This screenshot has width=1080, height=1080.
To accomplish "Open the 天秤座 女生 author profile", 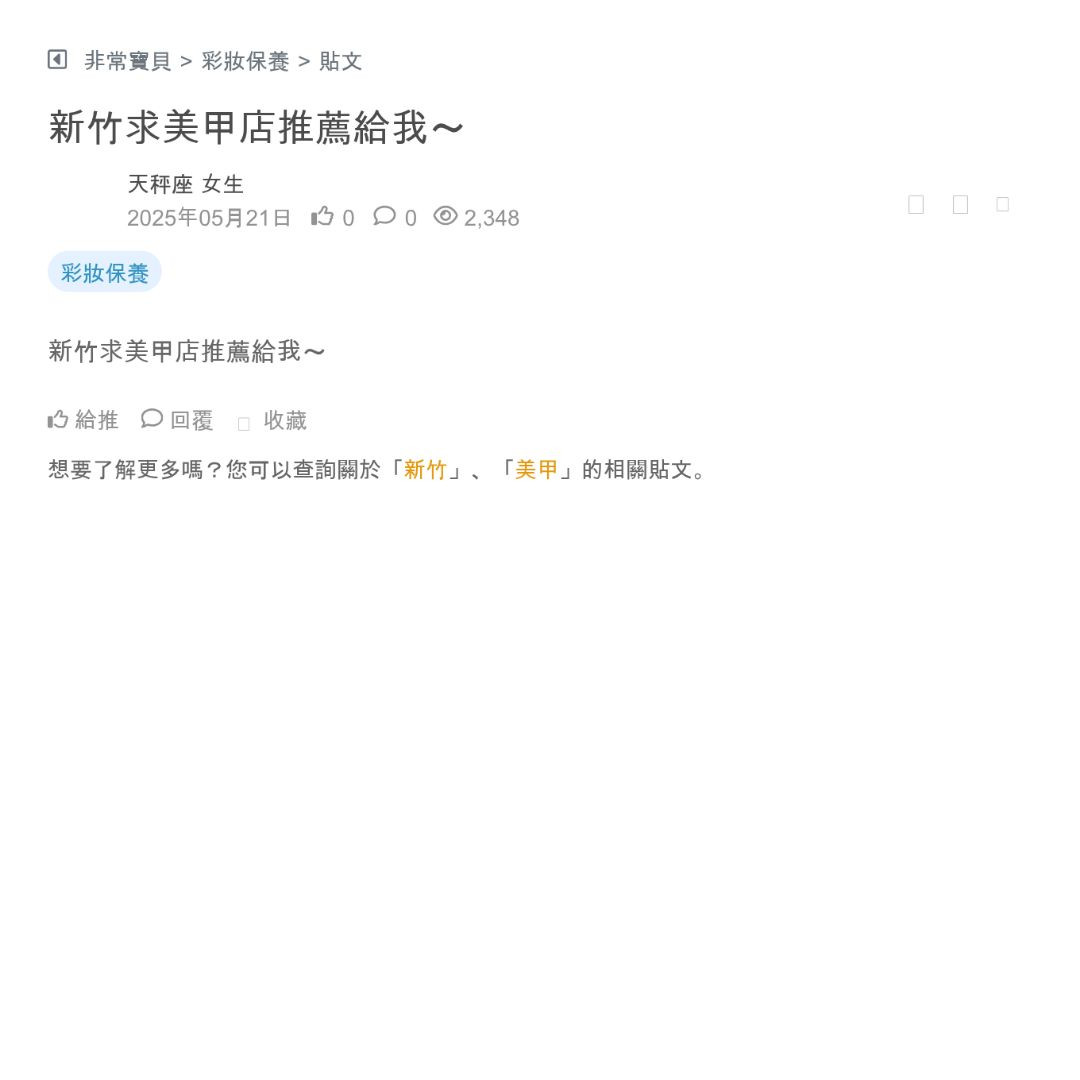I will pos(186,184).
